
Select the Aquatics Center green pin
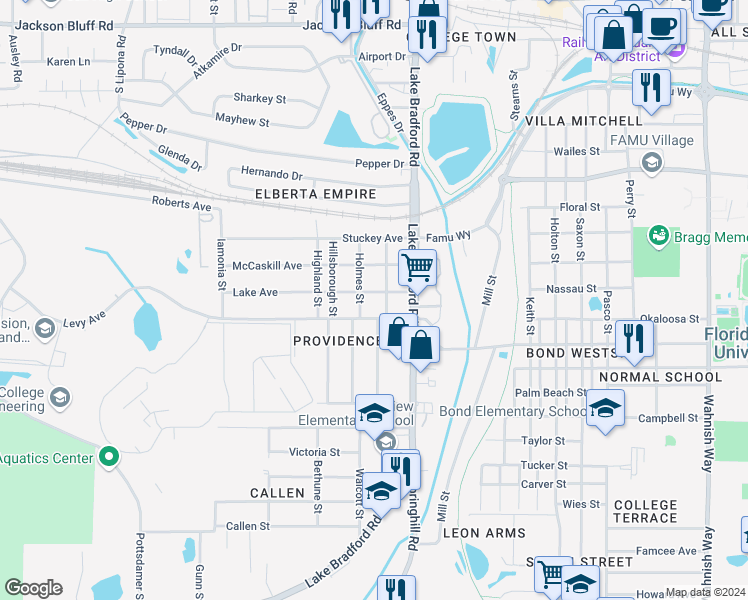(x=109, y=457)
